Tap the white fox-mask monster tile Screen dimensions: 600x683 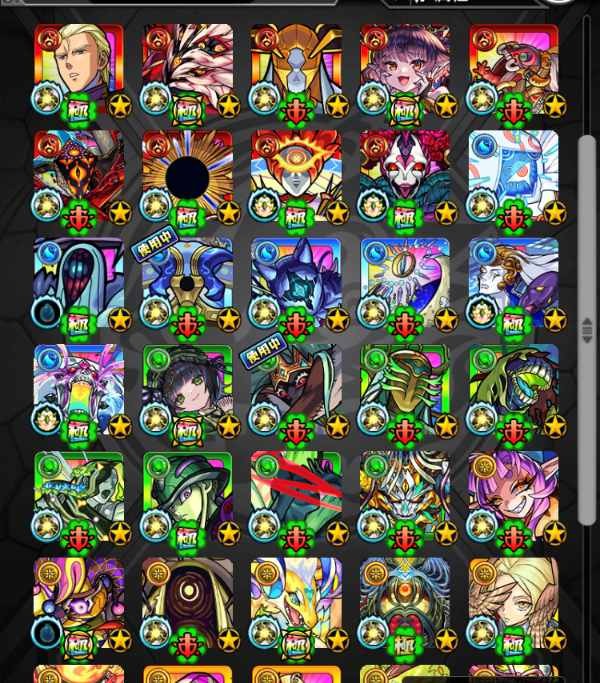(x=405, y=178)
